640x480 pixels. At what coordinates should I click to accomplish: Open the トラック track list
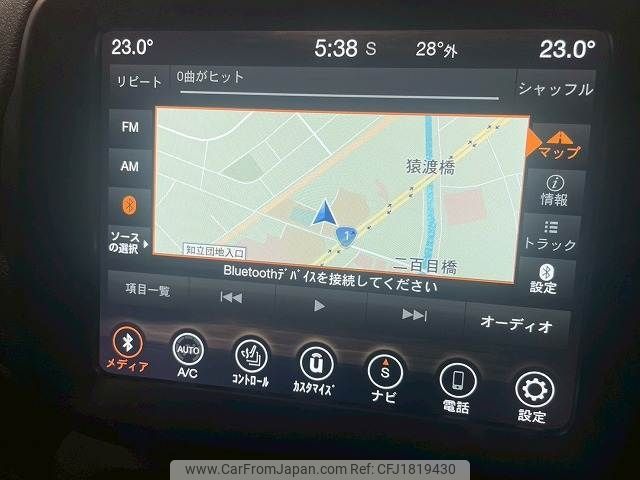click(x=550, y=235)
